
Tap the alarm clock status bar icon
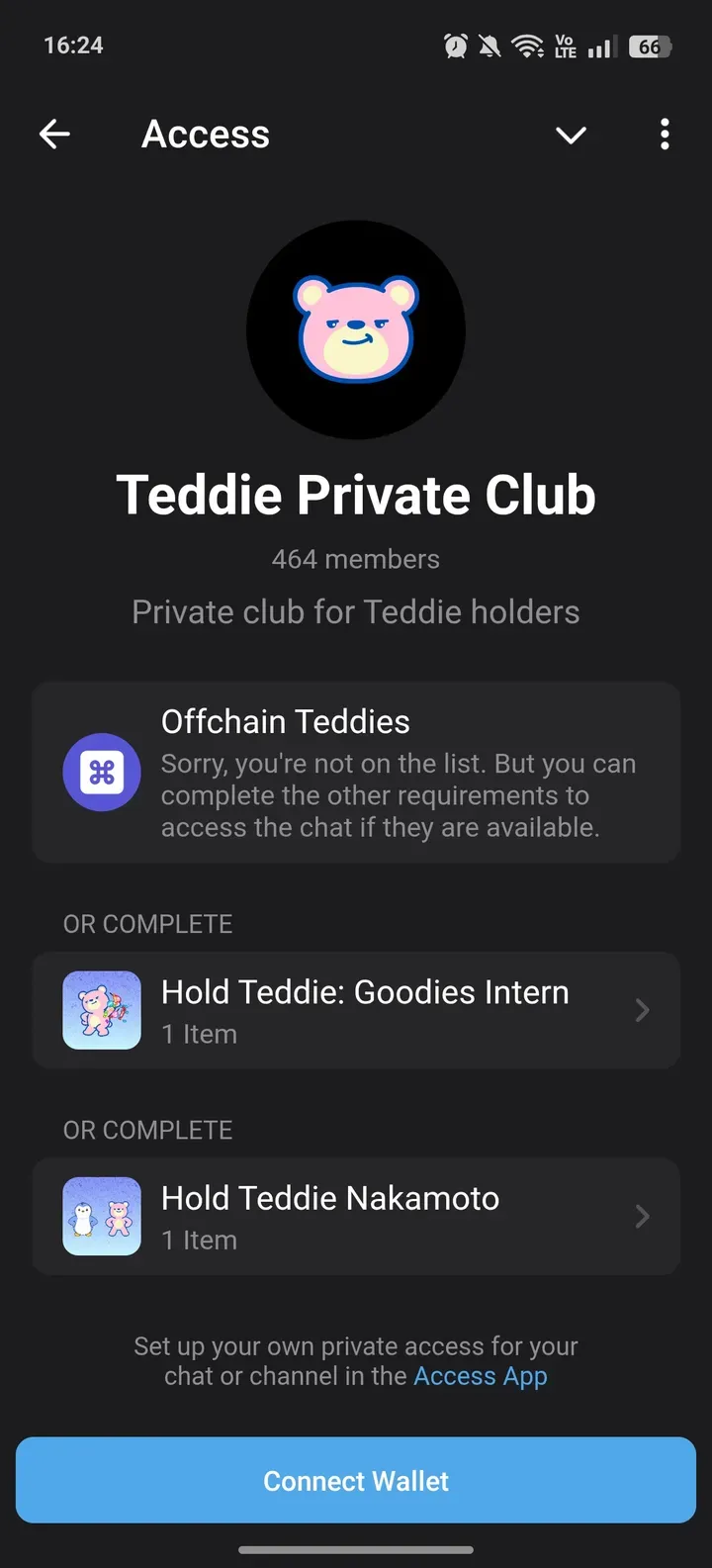(454, 46)
